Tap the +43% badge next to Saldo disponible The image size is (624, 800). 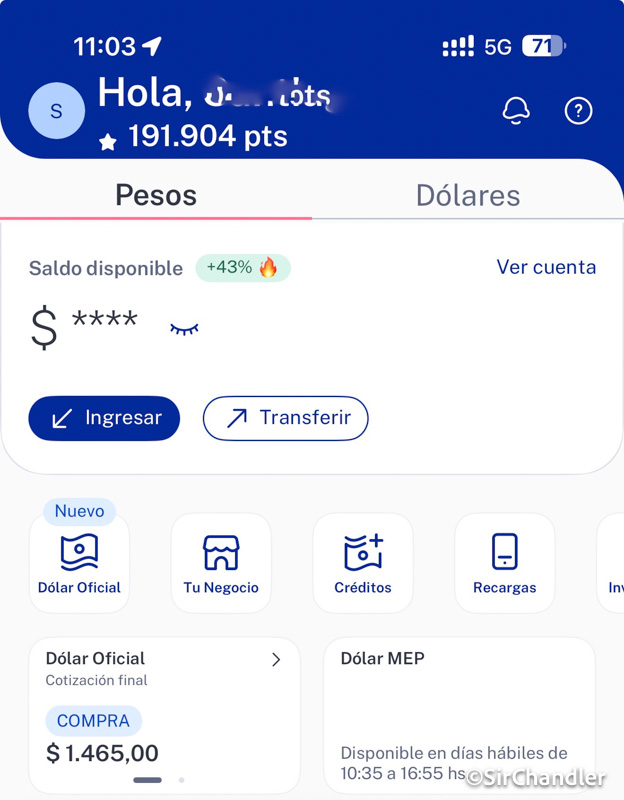242,268
